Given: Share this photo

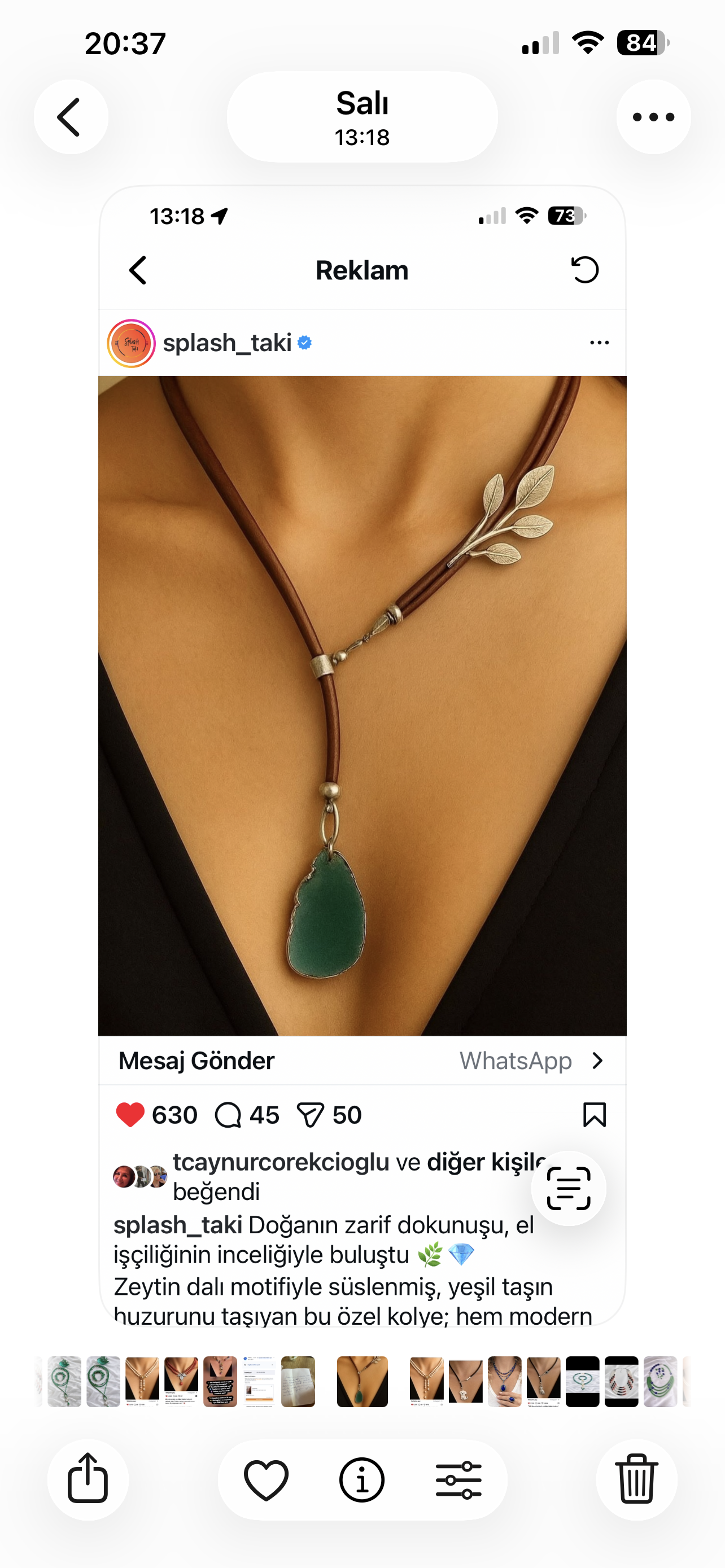Looking at the screenshot, I should point(88,1479).
